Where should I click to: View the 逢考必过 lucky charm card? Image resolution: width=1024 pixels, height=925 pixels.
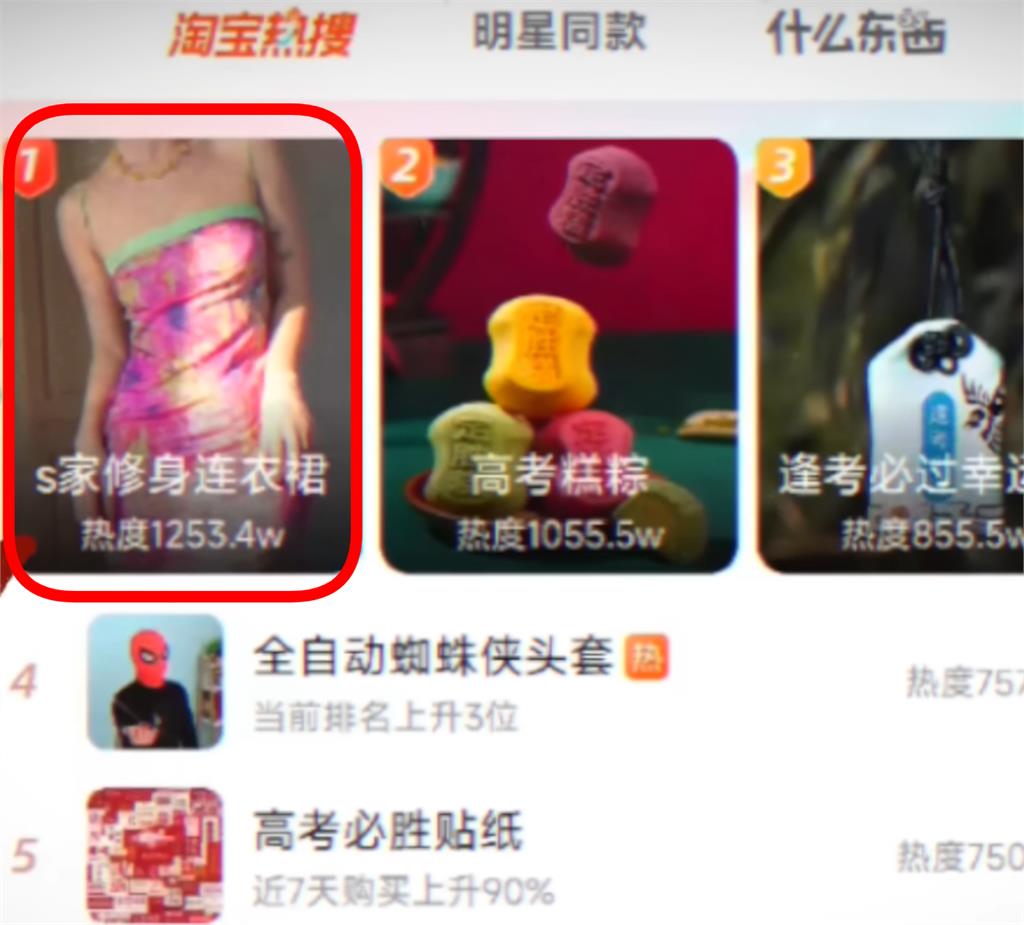click(890, 355)
